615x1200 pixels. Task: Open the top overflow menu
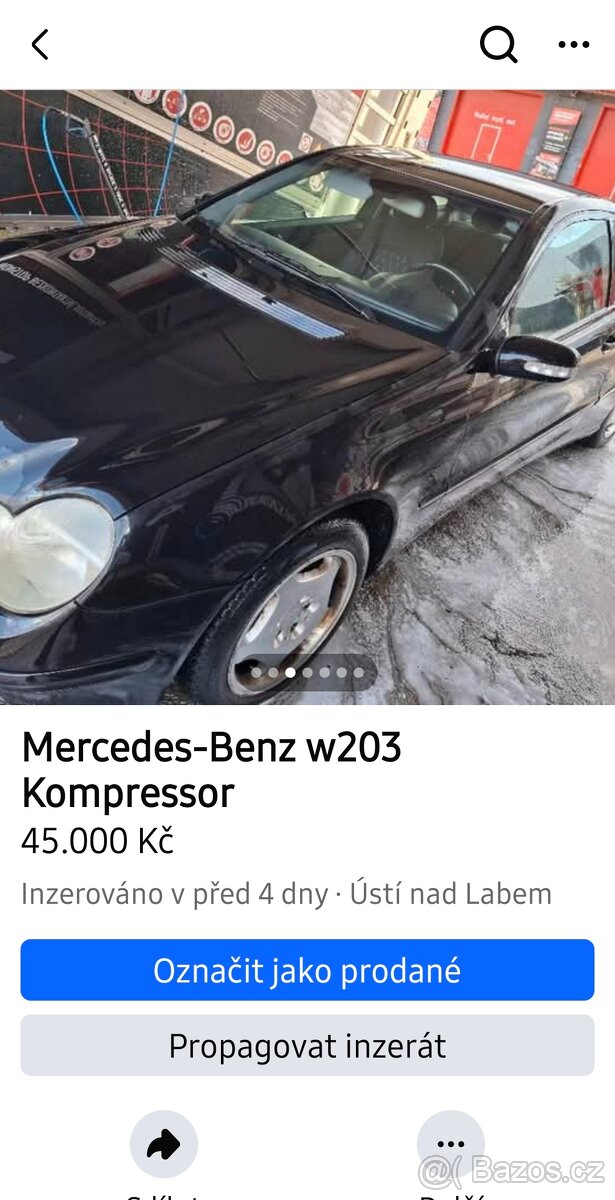pyautogui.click(x=573, y=45)
